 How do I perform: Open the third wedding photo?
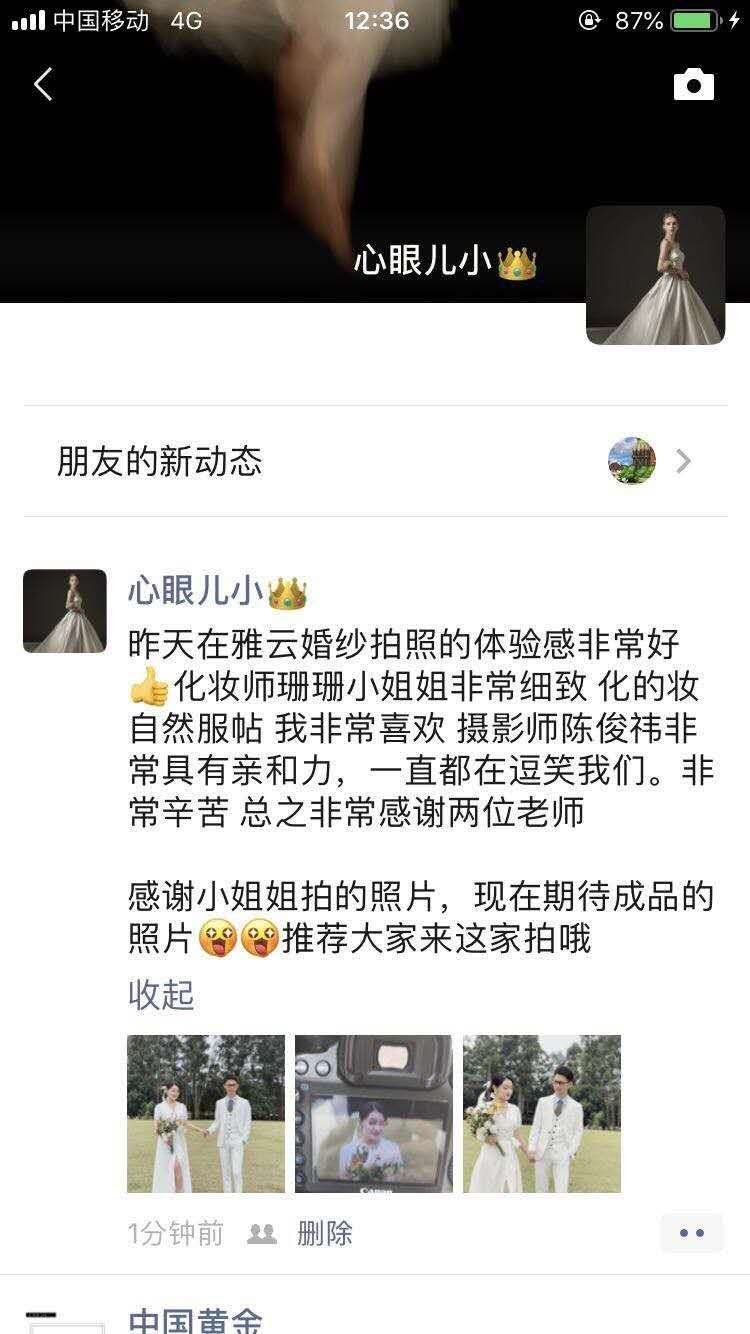541,1113
